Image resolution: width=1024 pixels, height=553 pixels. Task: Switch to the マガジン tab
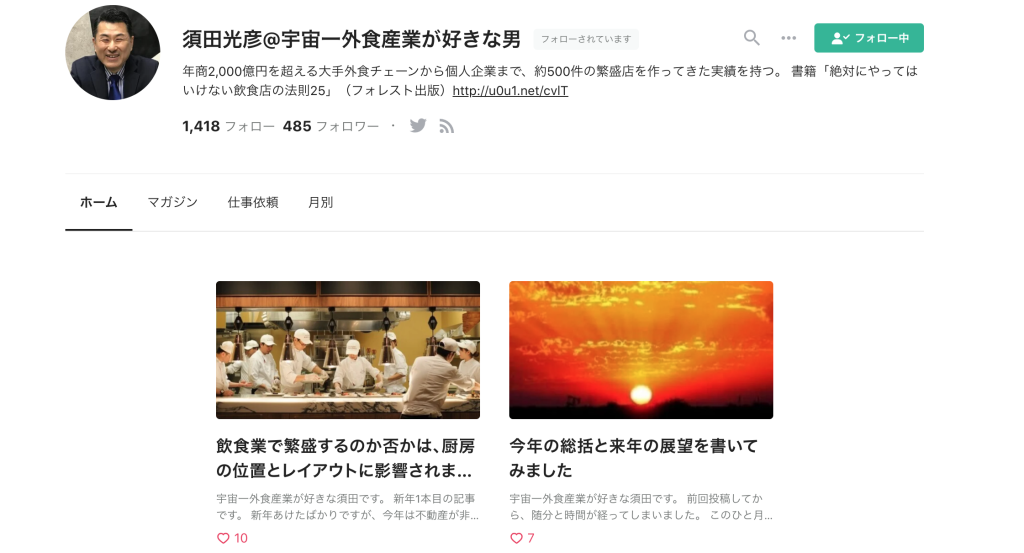(172, 202)
